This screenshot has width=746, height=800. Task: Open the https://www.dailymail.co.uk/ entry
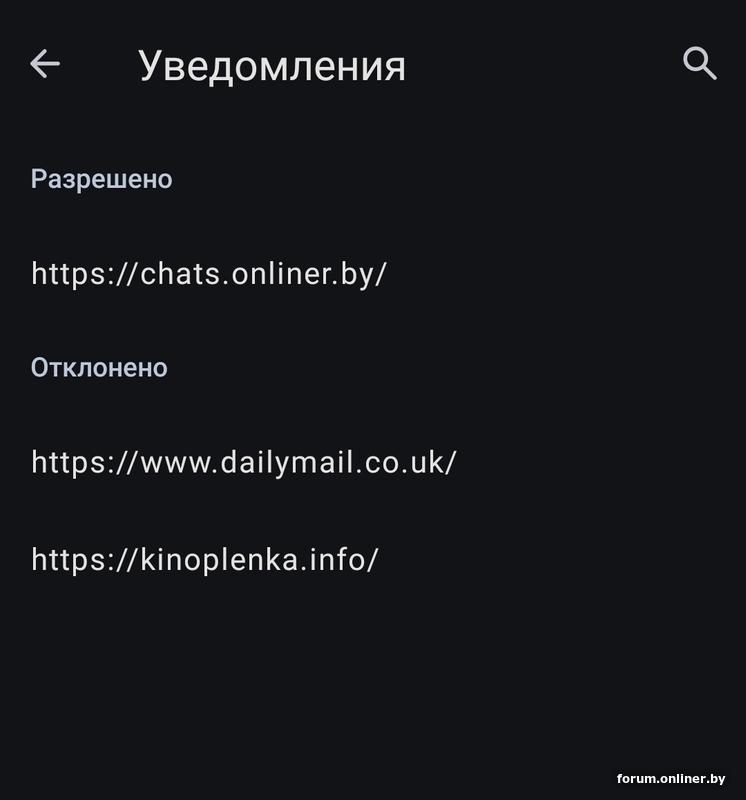click(x=244, y=462)
